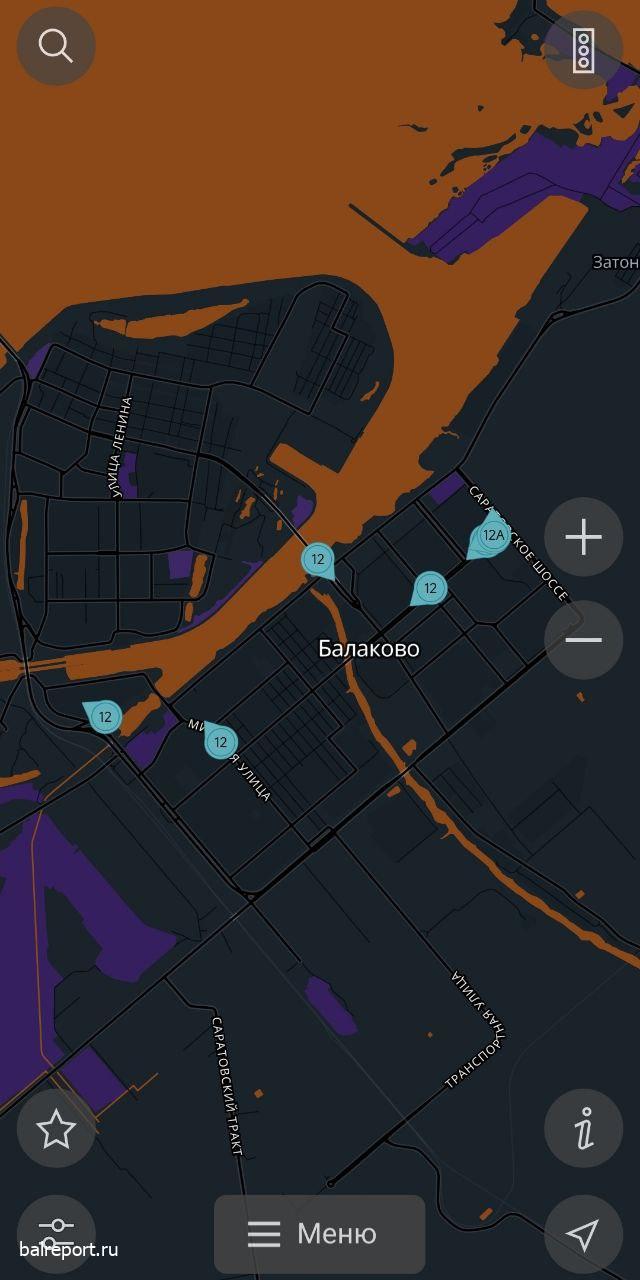Screen dimensions: 640x1280
Task: Open the map search
Action: 56,46
